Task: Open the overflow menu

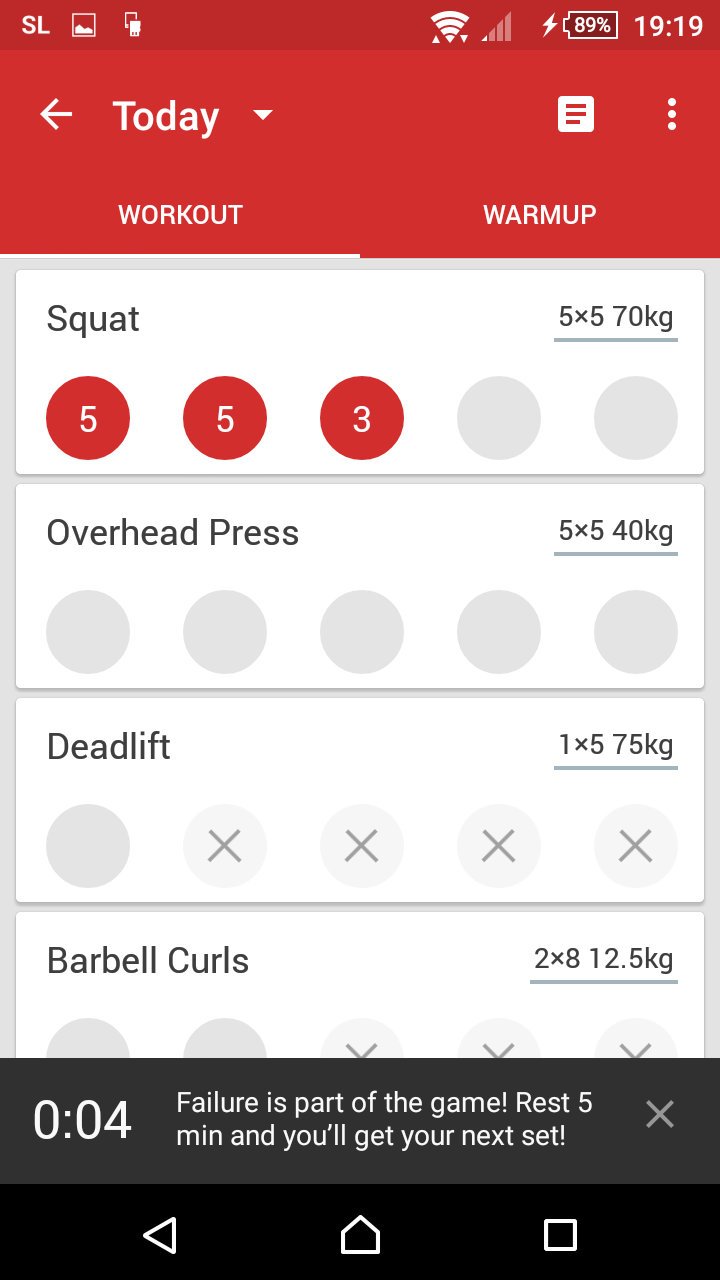Action: point(672,115)
